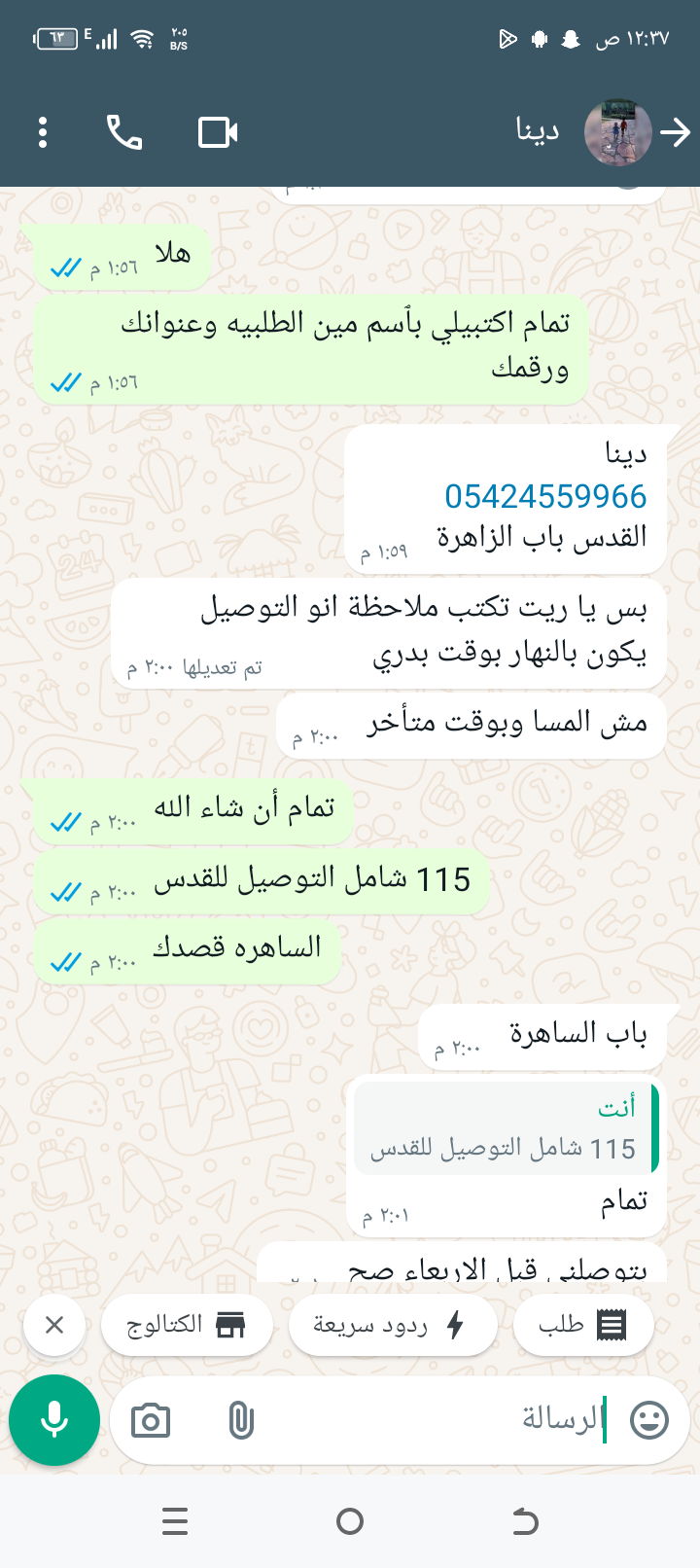Open ردود سريعة quick replies

click(x=392, y=1325)
